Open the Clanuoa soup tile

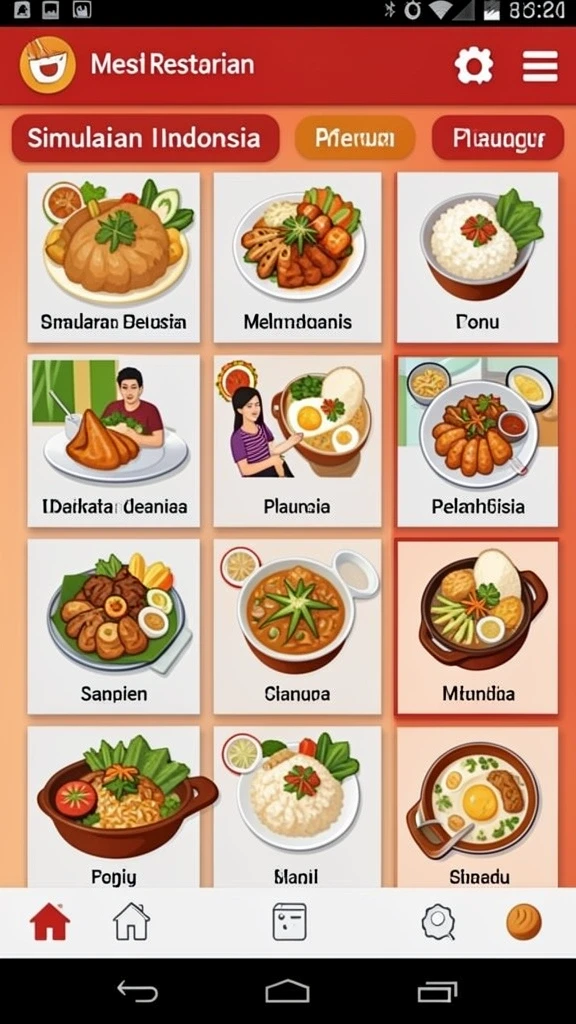pos(297,626)
